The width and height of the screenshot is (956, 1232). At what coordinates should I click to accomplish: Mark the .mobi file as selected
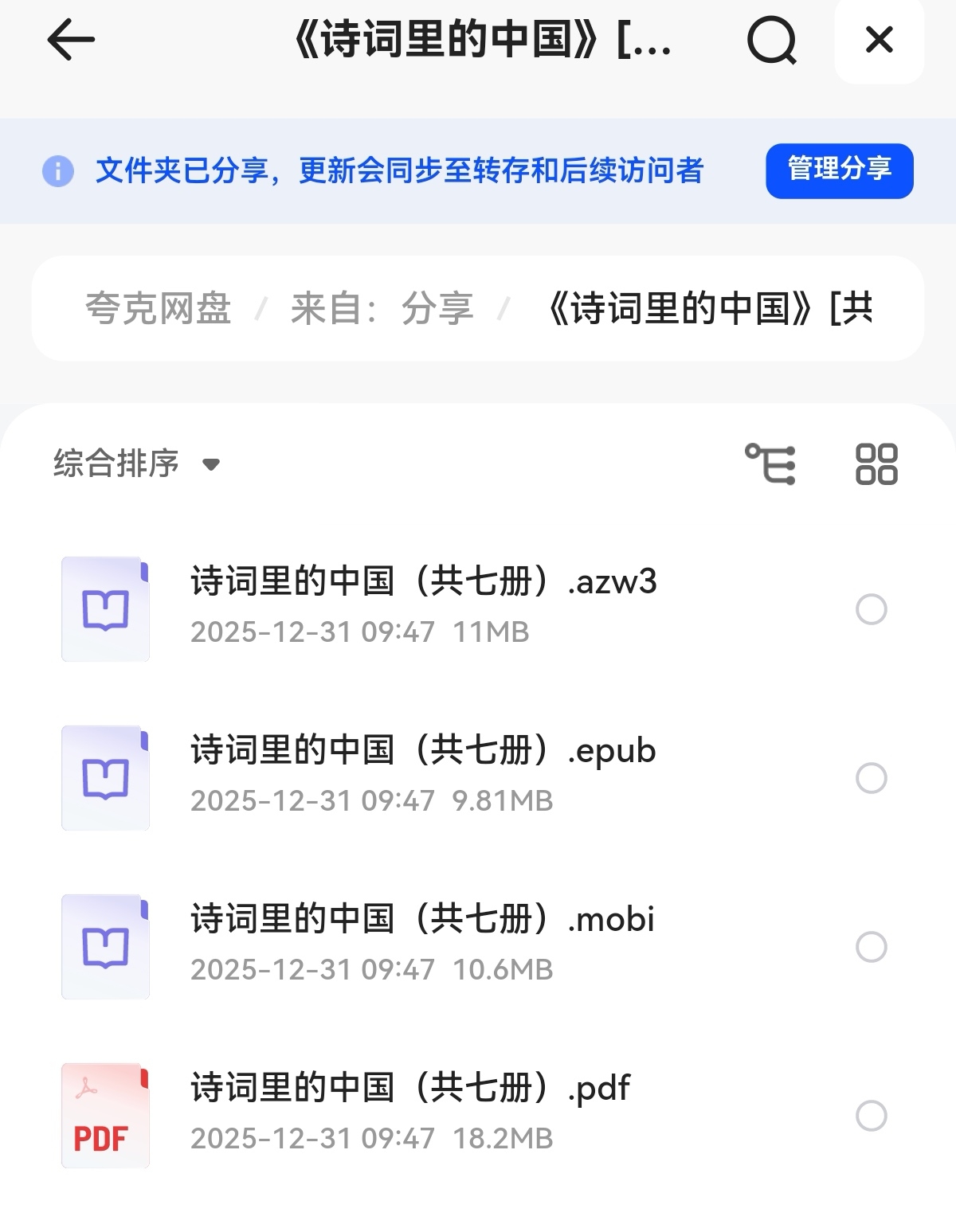click(871, 947)
